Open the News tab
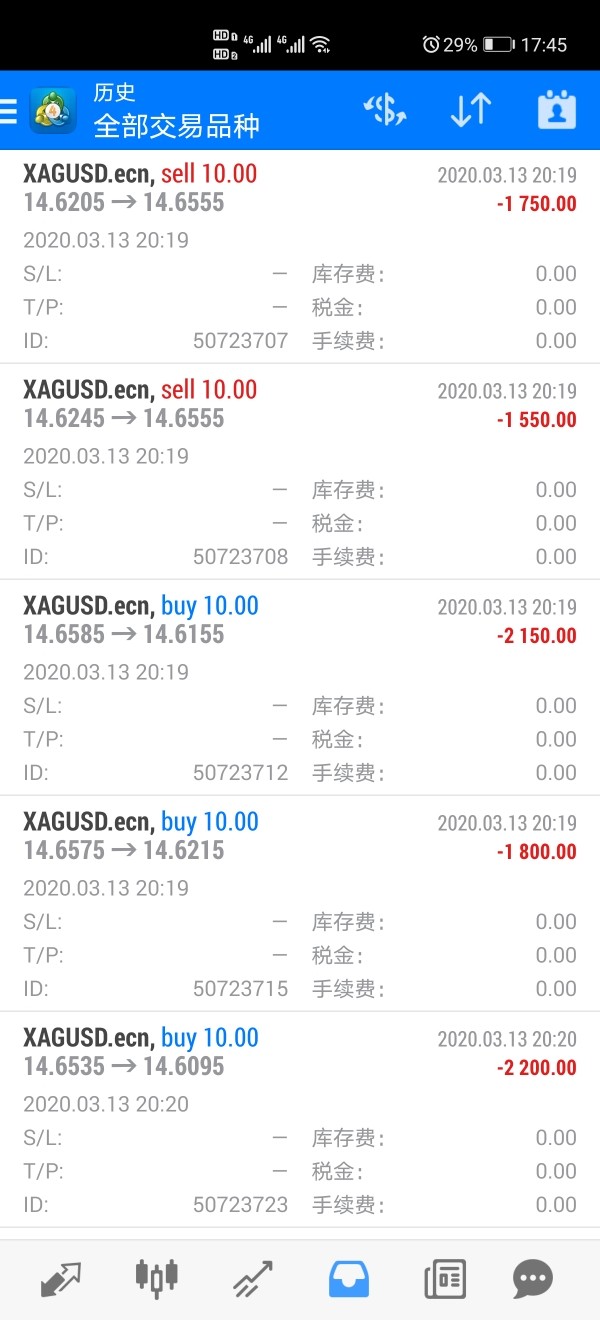The width and height of the screenshot is (600, 1320). point(445,1277)
